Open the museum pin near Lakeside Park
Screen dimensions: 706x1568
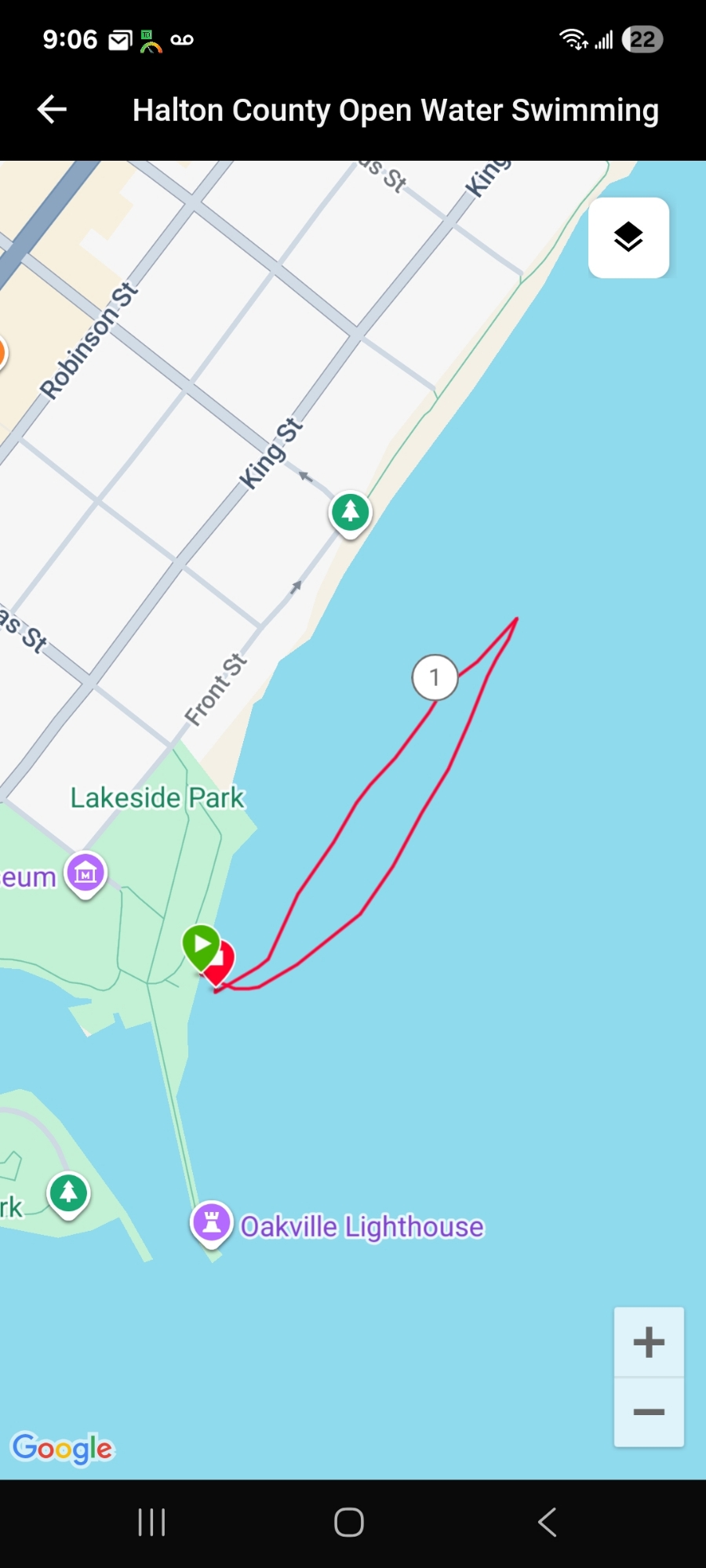(x=86, y=873)
